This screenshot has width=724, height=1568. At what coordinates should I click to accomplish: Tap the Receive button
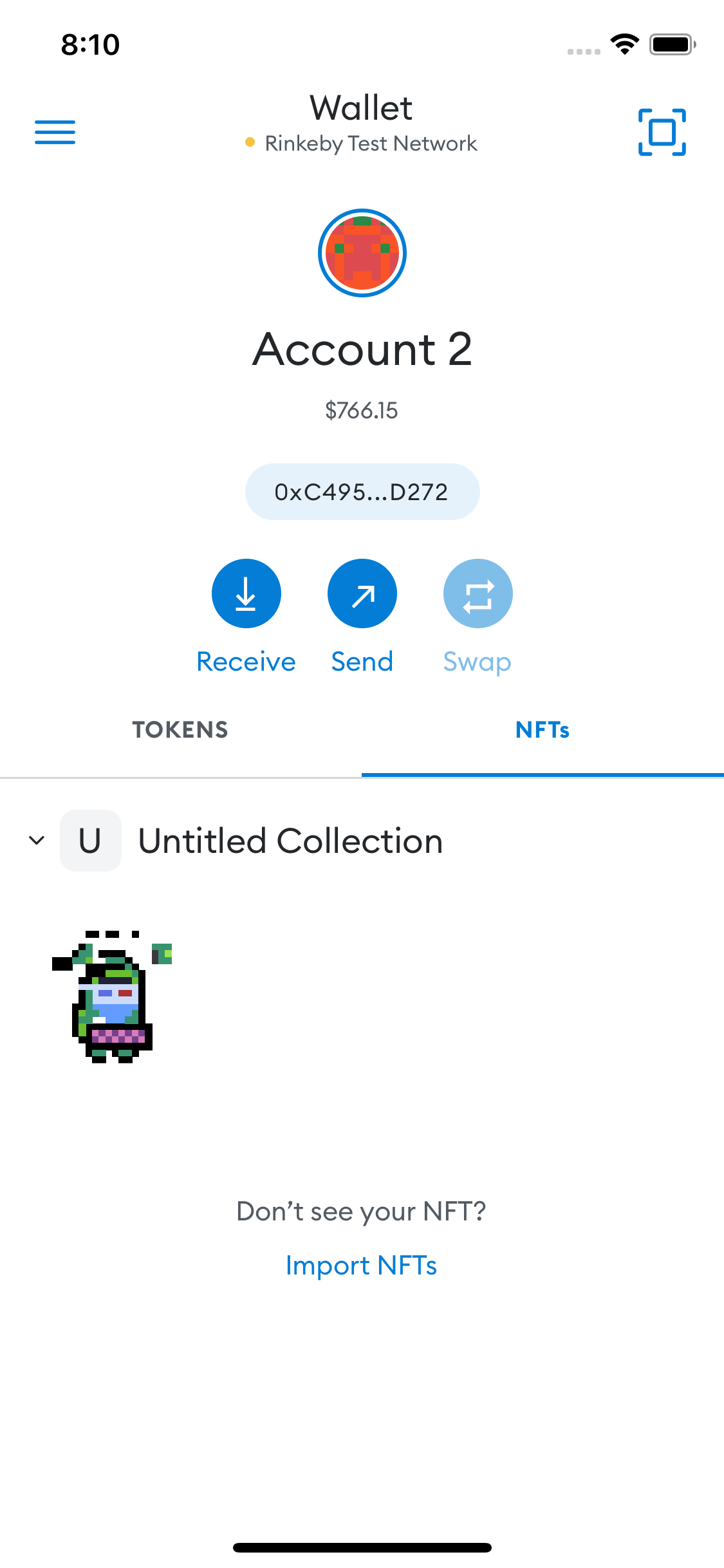246,593
